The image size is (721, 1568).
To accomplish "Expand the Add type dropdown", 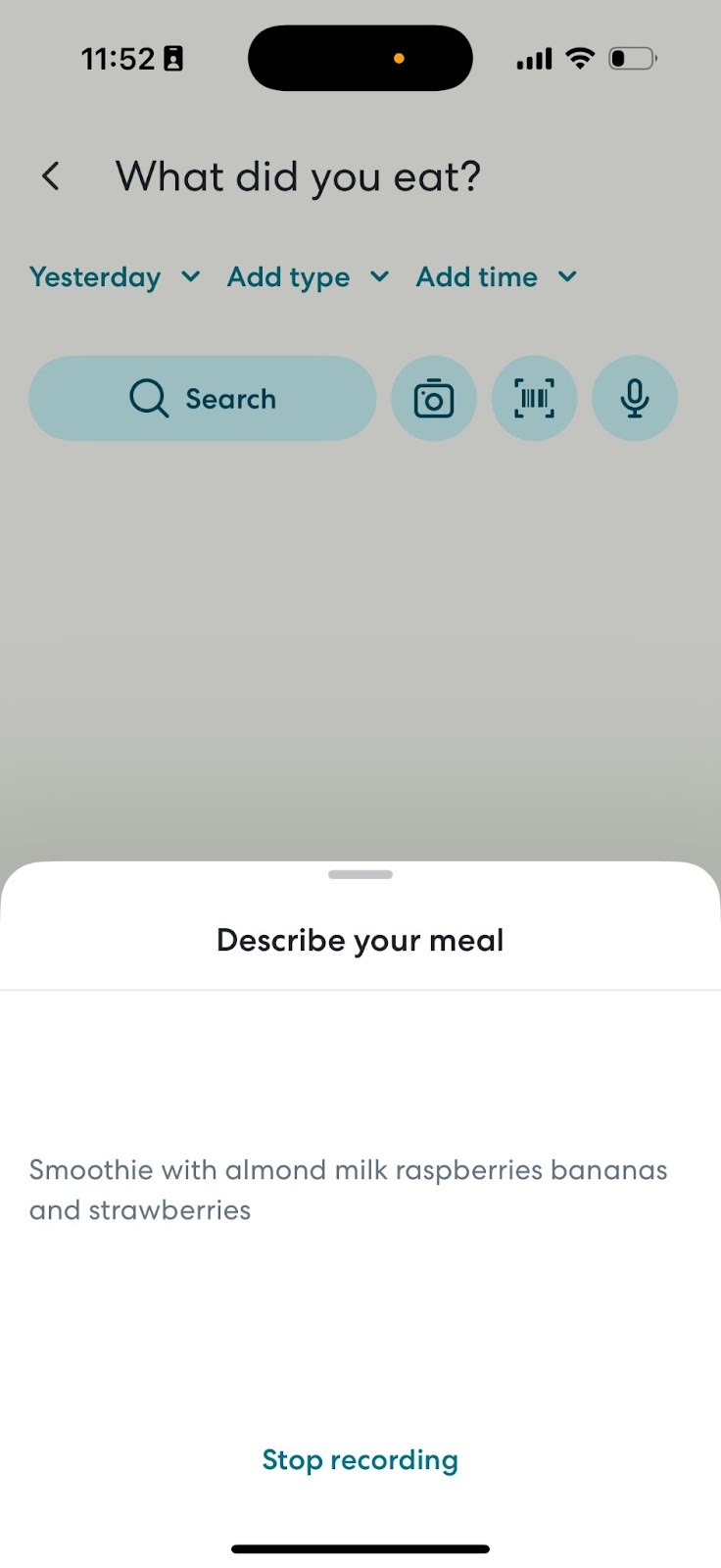I will 308,277.
